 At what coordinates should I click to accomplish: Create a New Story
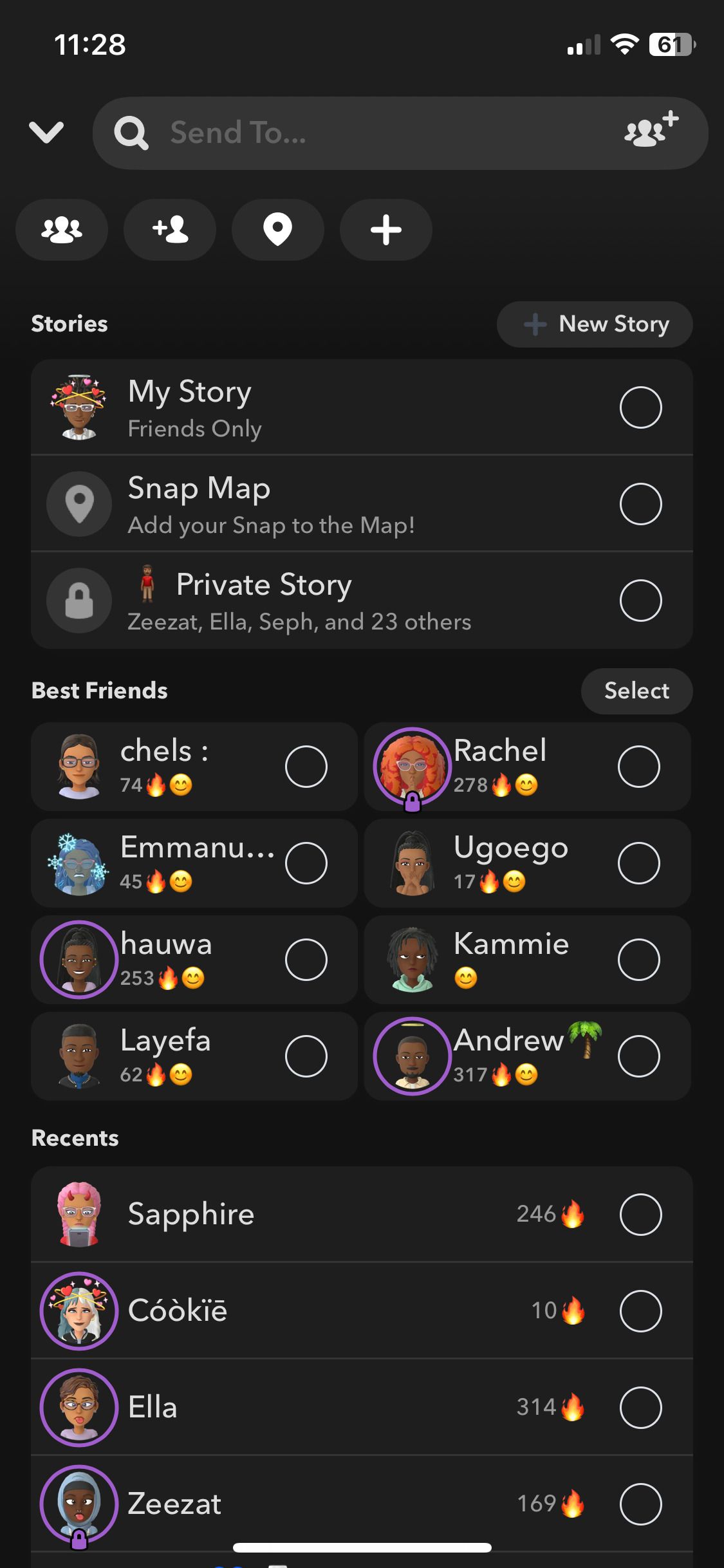click(x=595, y=324)
